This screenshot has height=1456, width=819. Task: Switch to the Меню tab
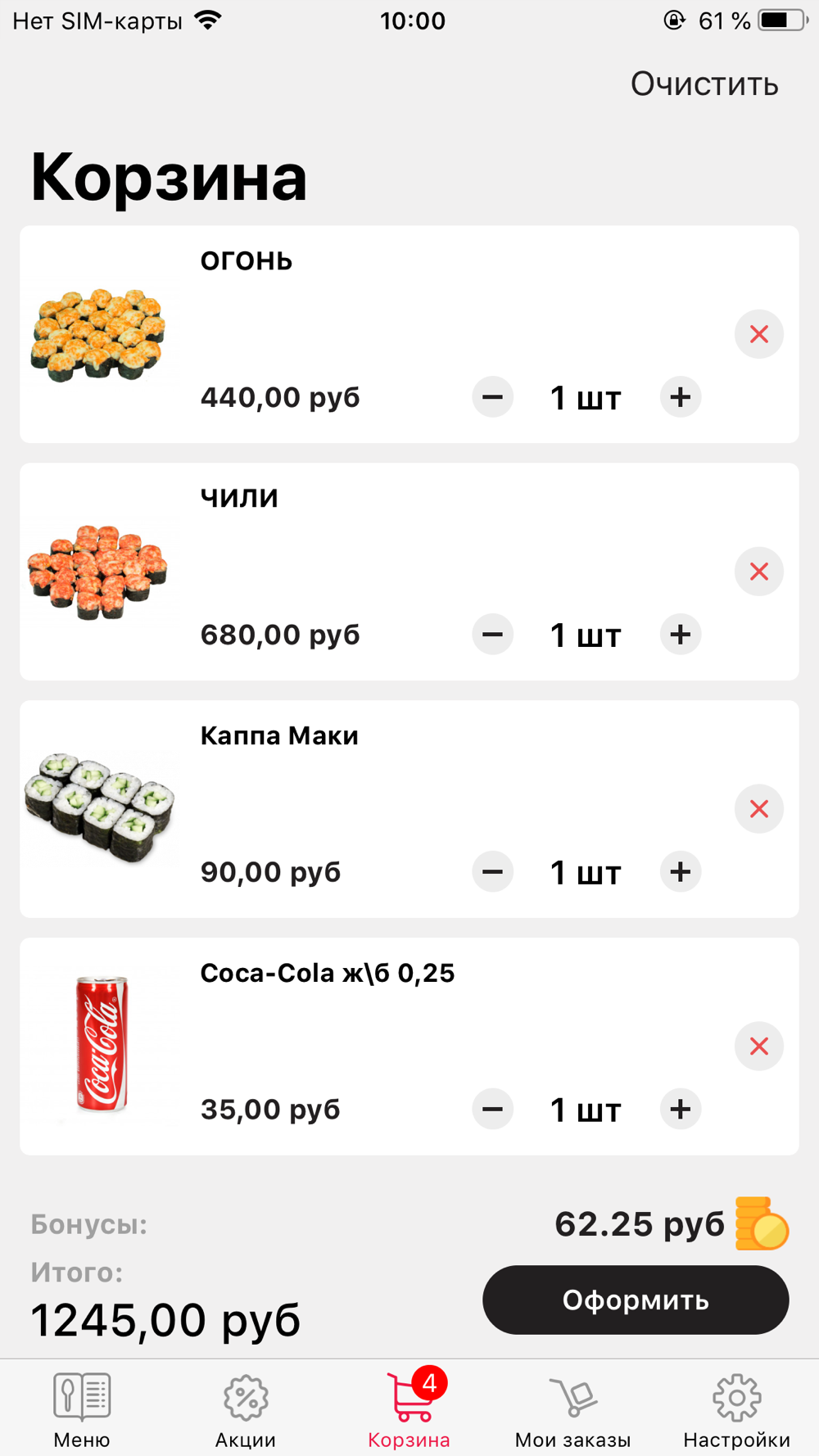tap(82, 1410)
